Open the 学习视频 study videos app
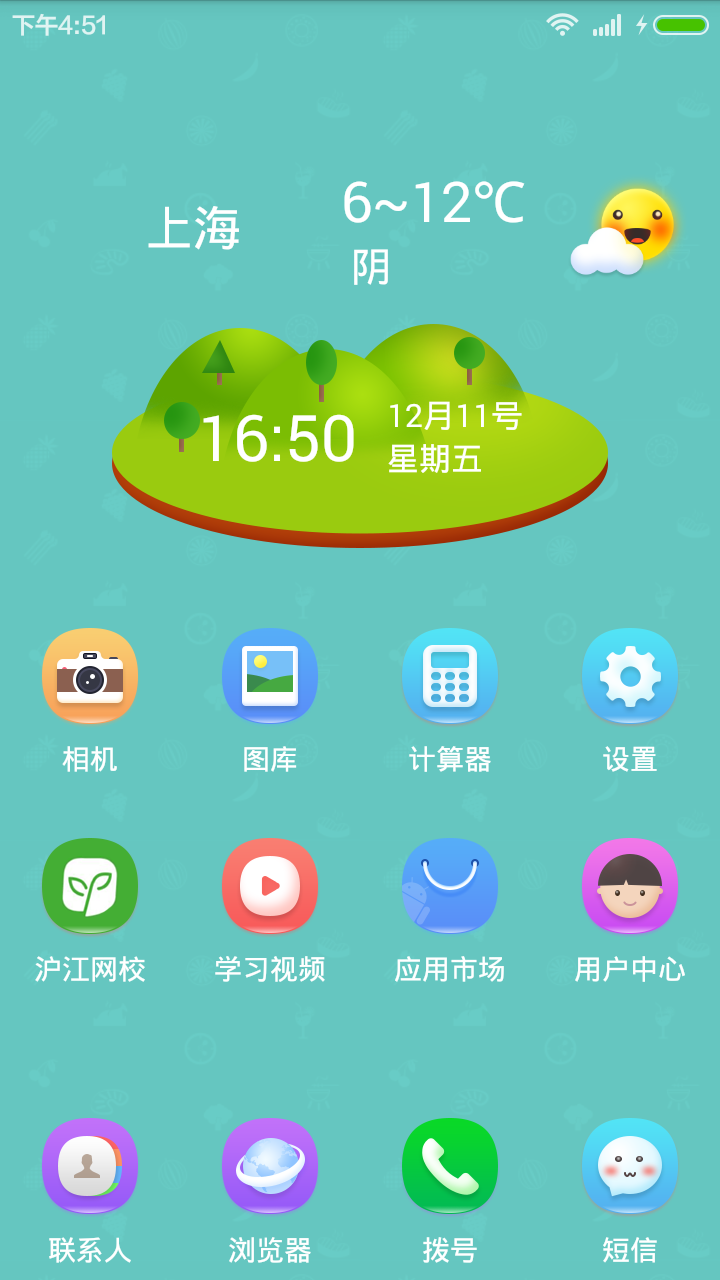This screenshot has width=720, height=1280. coord(270,885)
